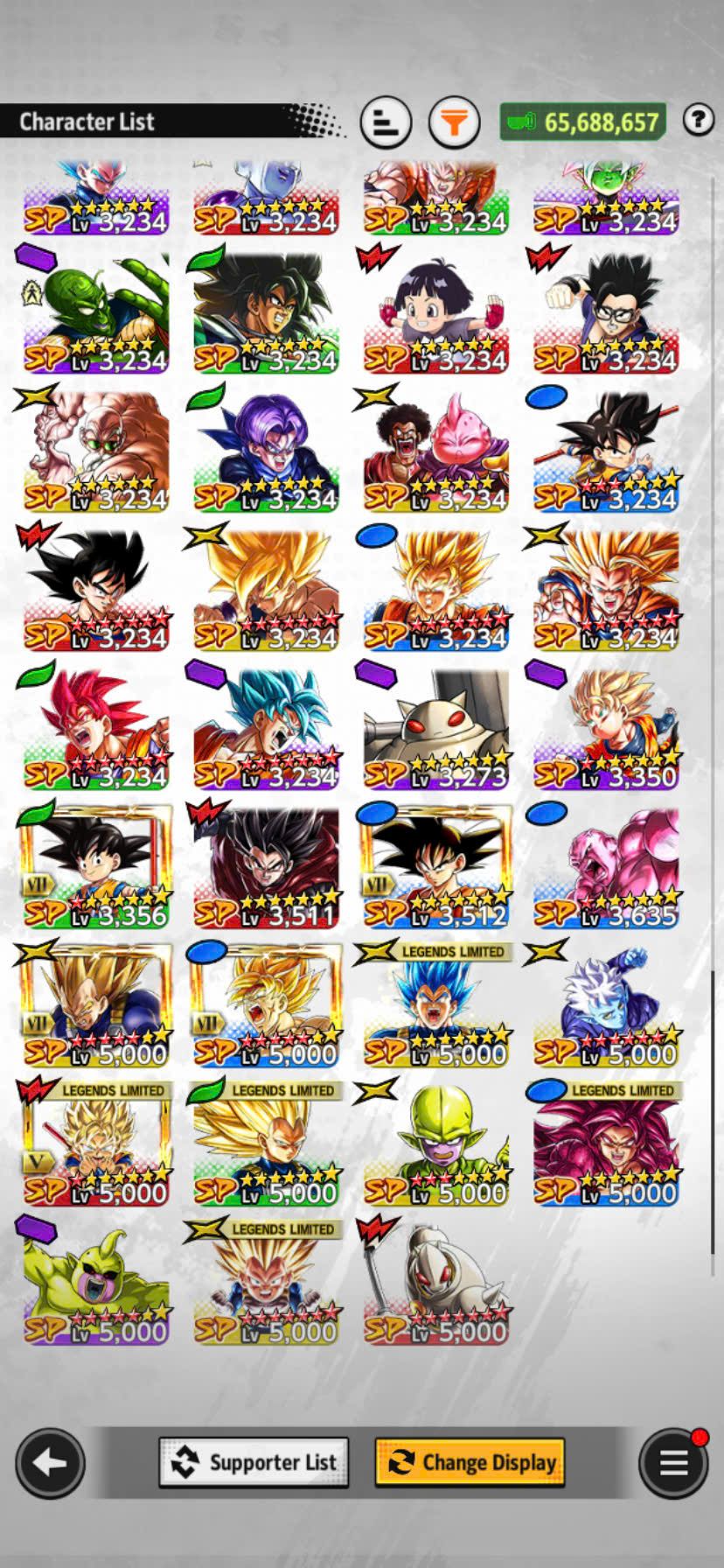Go back with the arrow button

(50, 1462)
